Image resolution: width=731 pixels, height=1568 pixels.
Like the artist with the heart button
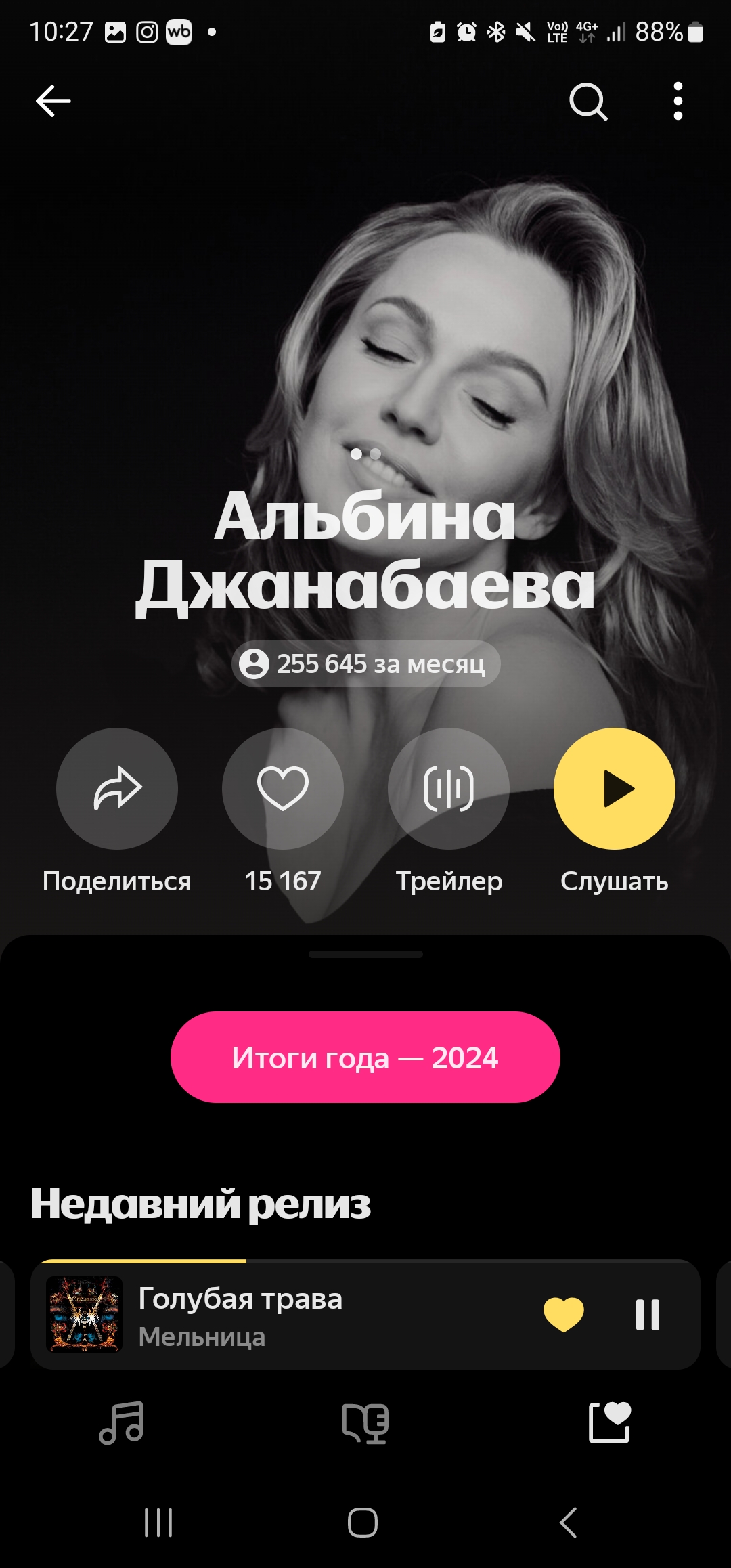[x=283, y=789]
